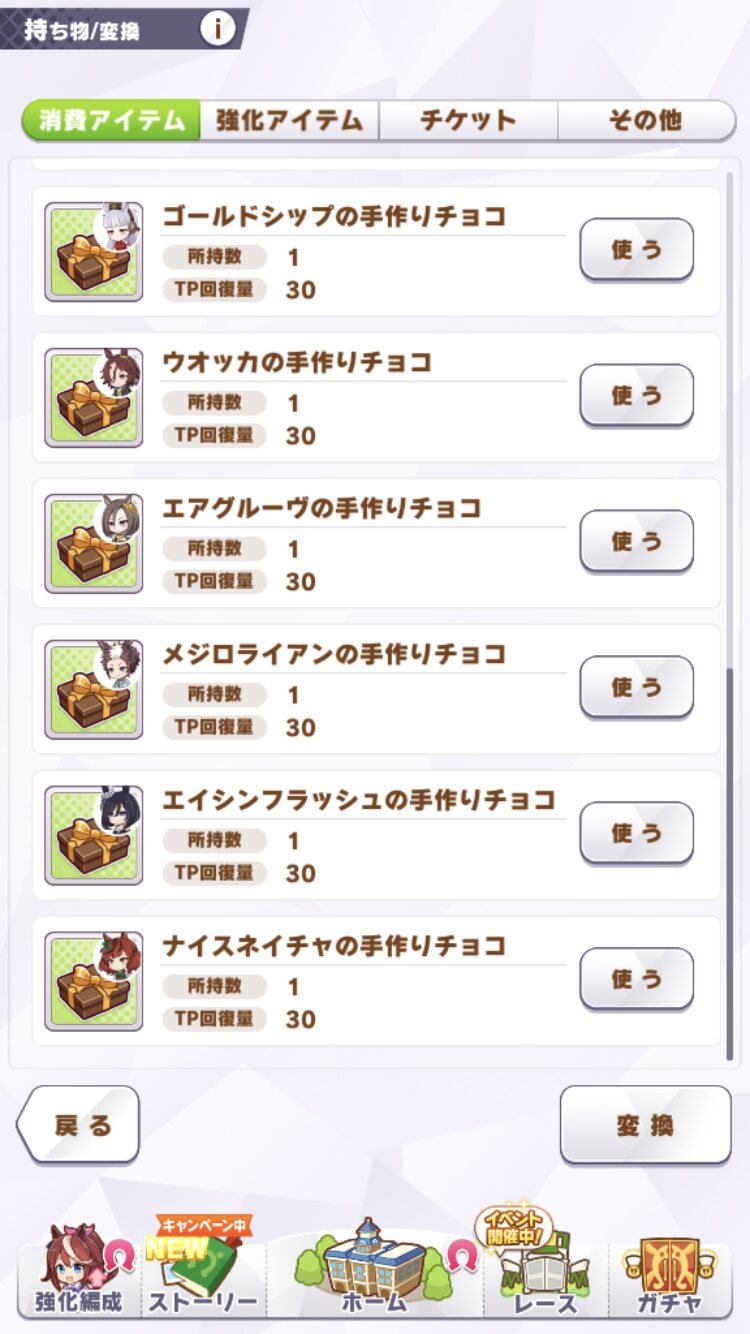Tap the 変換 exchange button
The width and height of the screenshot is (750, 1334).
[645, 1125]
